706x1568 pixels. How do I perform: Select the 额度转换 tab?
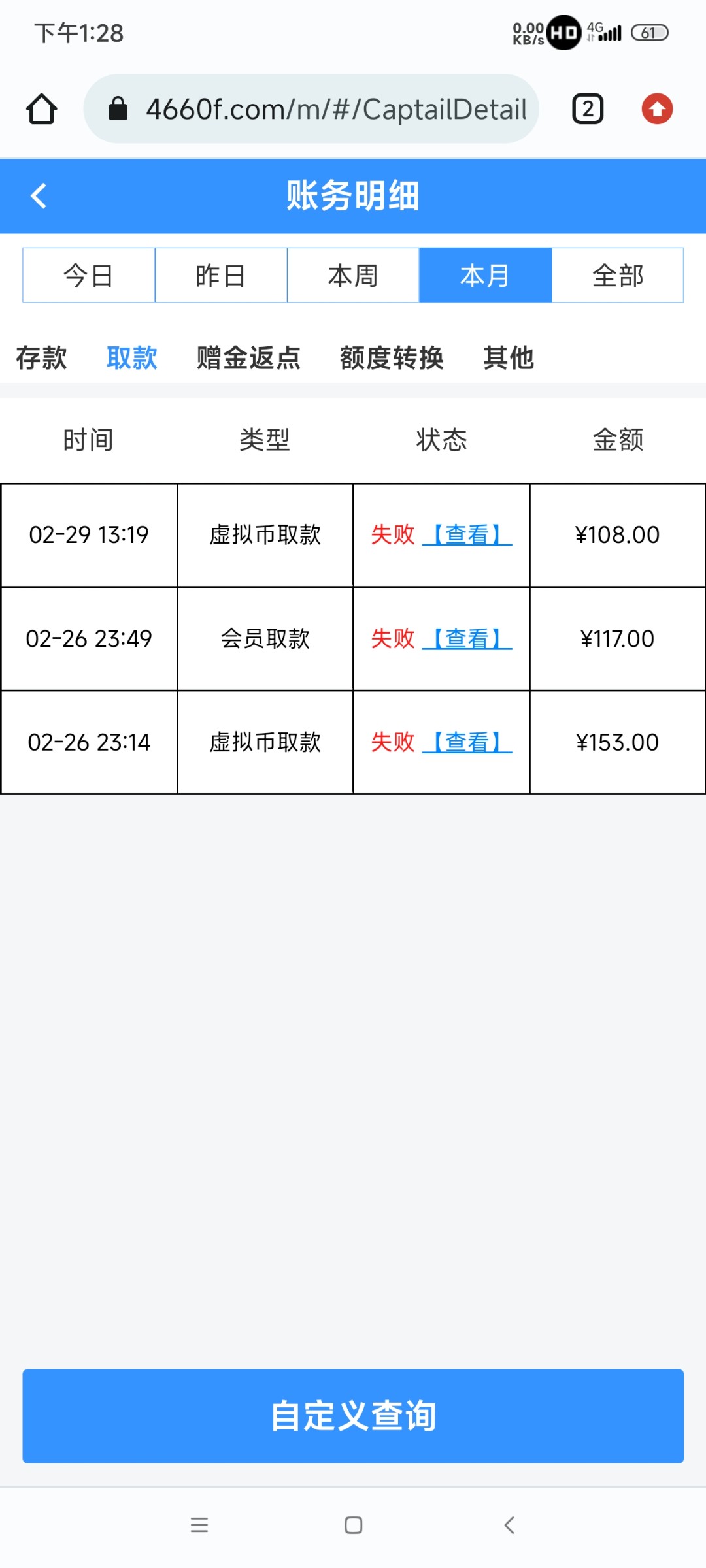(x=392, y=357)
